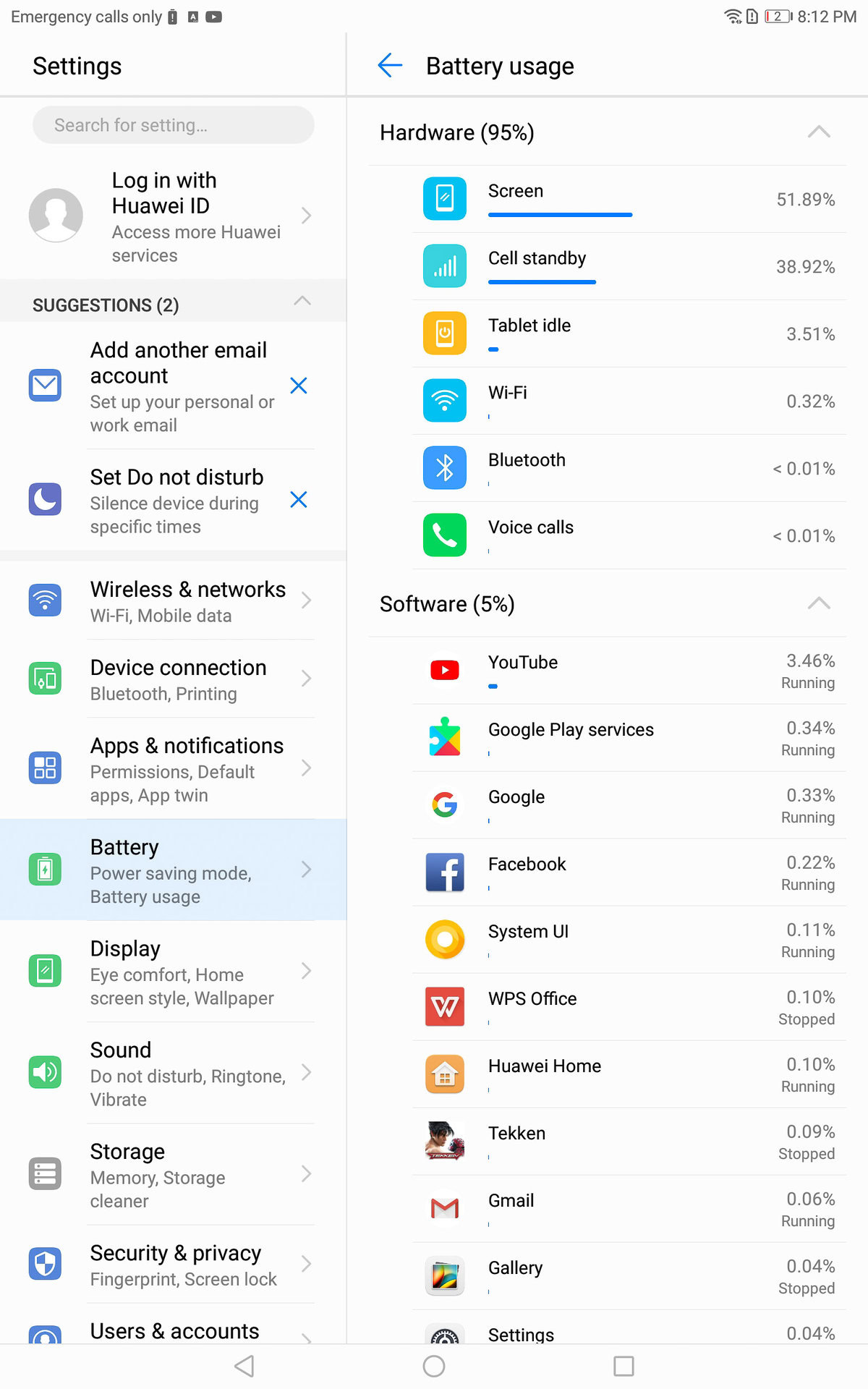Open Cell standby usage details

629,266
